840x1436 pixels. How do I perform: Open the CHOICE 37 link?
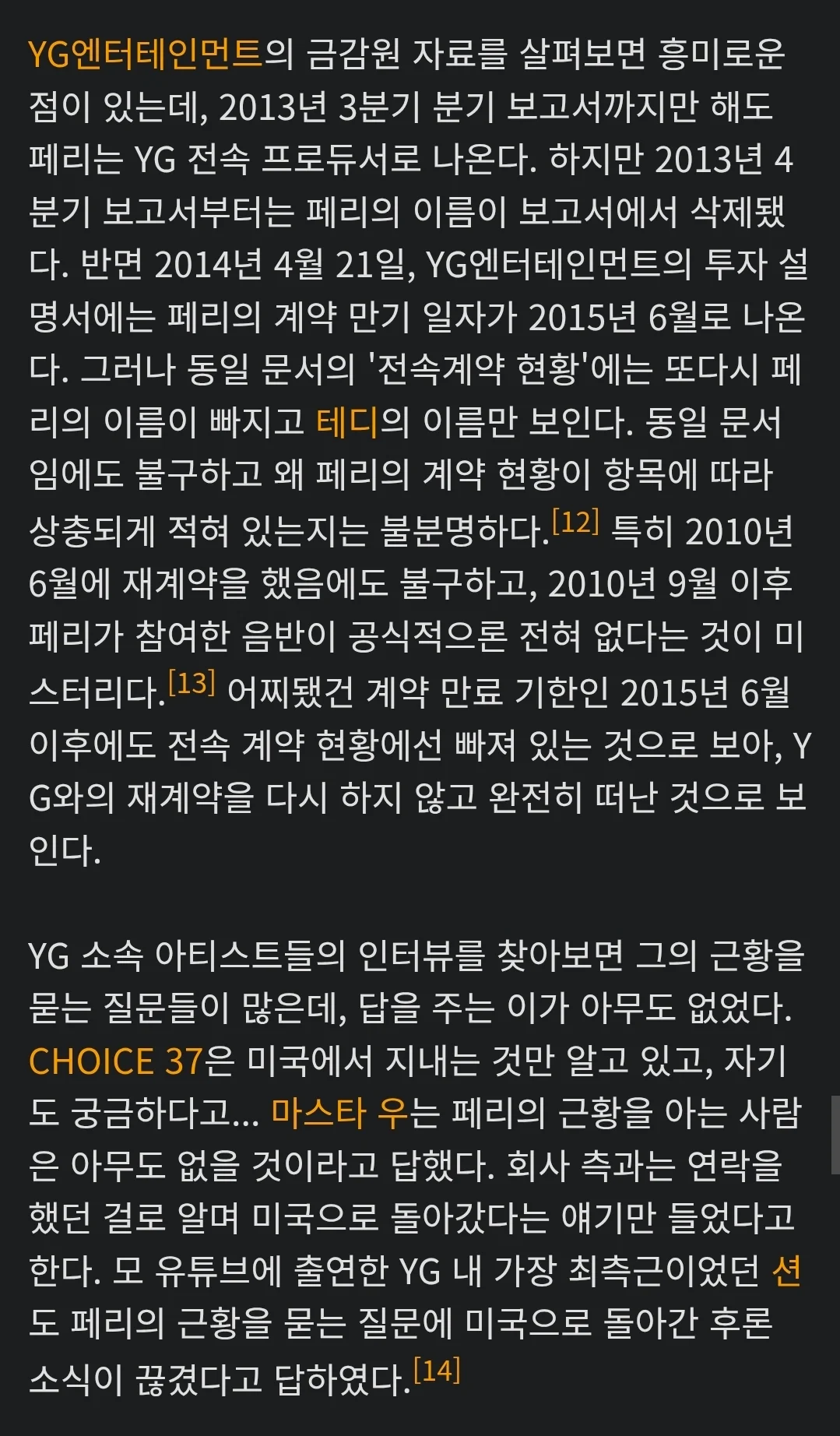115,1061
